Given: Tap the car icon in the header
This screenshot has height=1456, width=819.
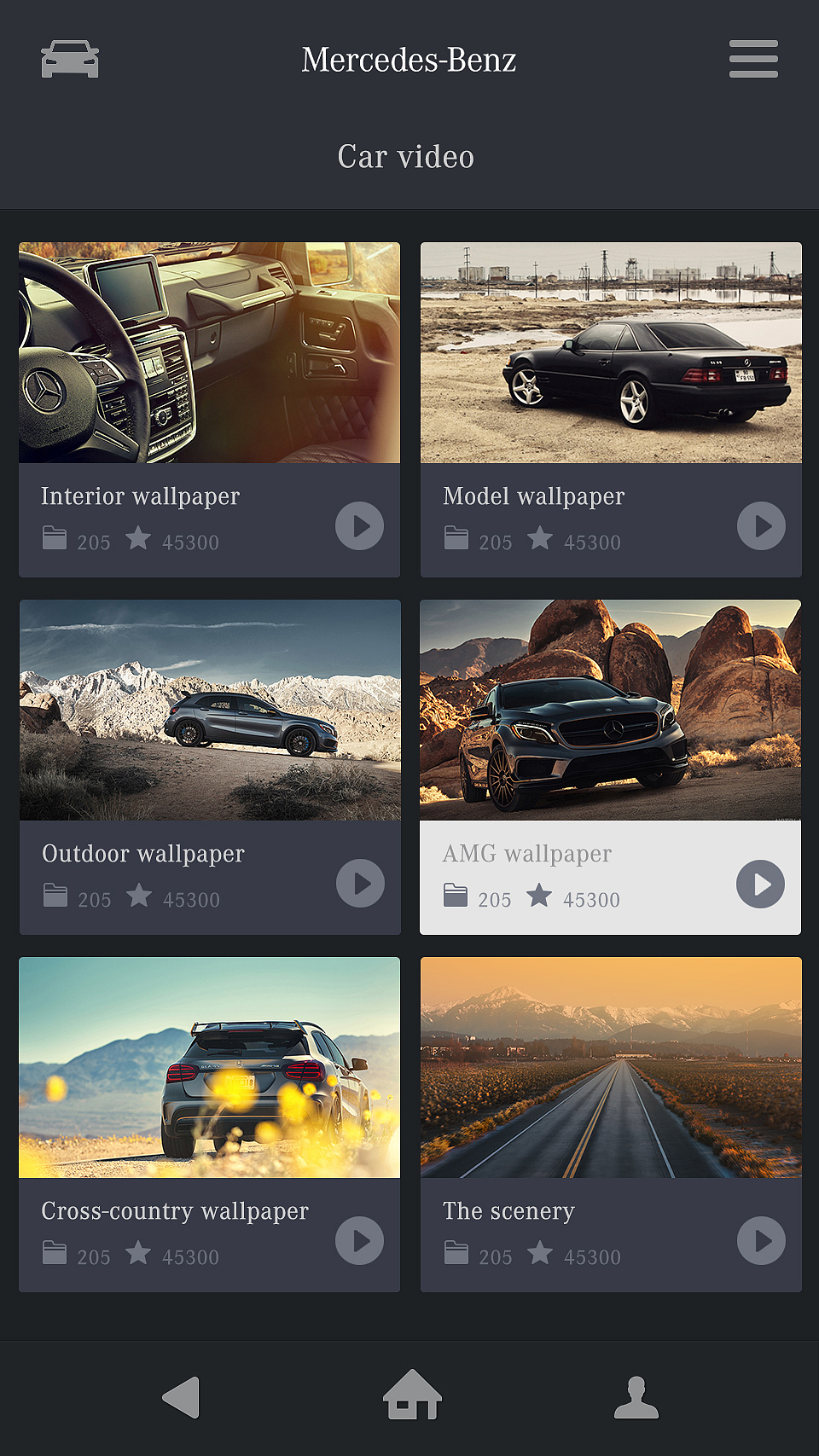Looking at the screenshot, I should click(70, 59).
